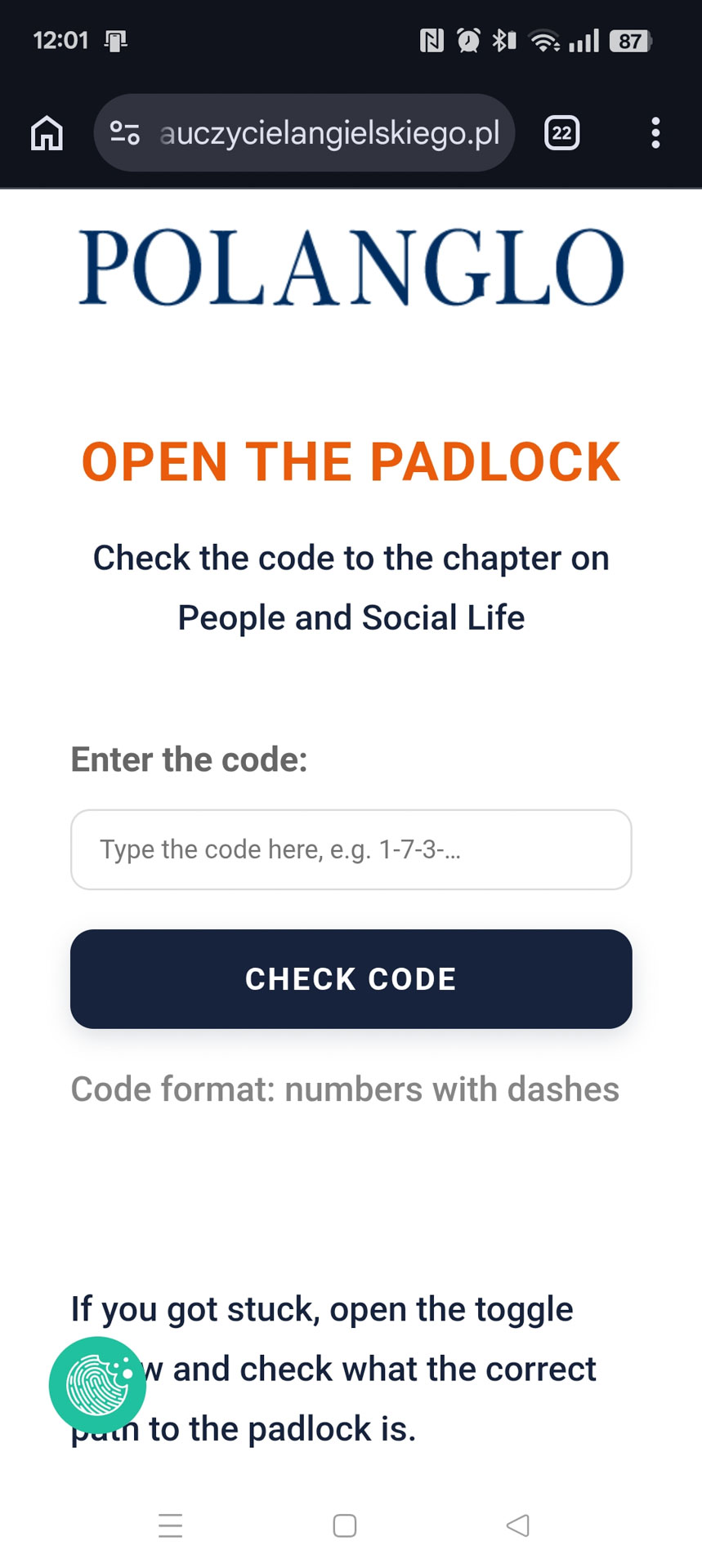Tap the address bar with the site URL
The height and width of the screenshot is (1568, 702).
coord(329,133)
